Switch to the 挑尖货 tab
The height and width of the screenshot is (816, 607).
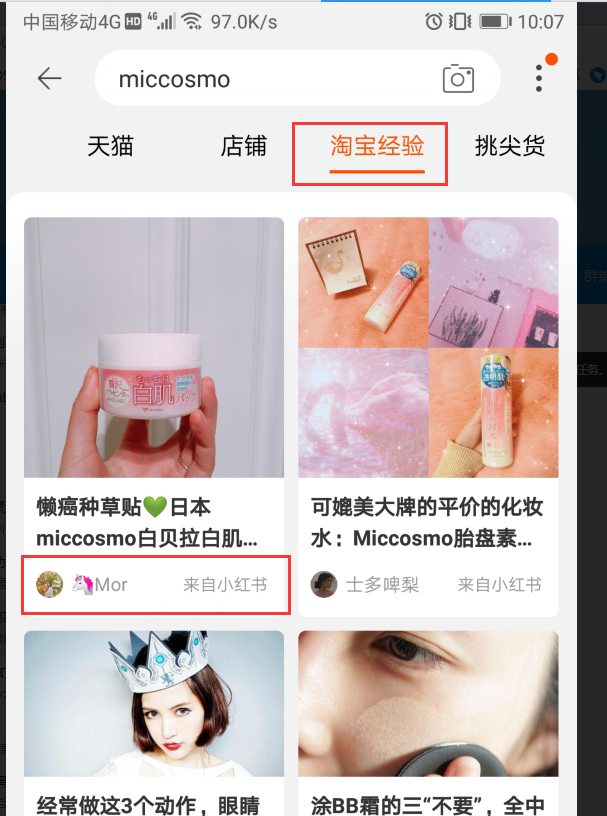(509, 147)
